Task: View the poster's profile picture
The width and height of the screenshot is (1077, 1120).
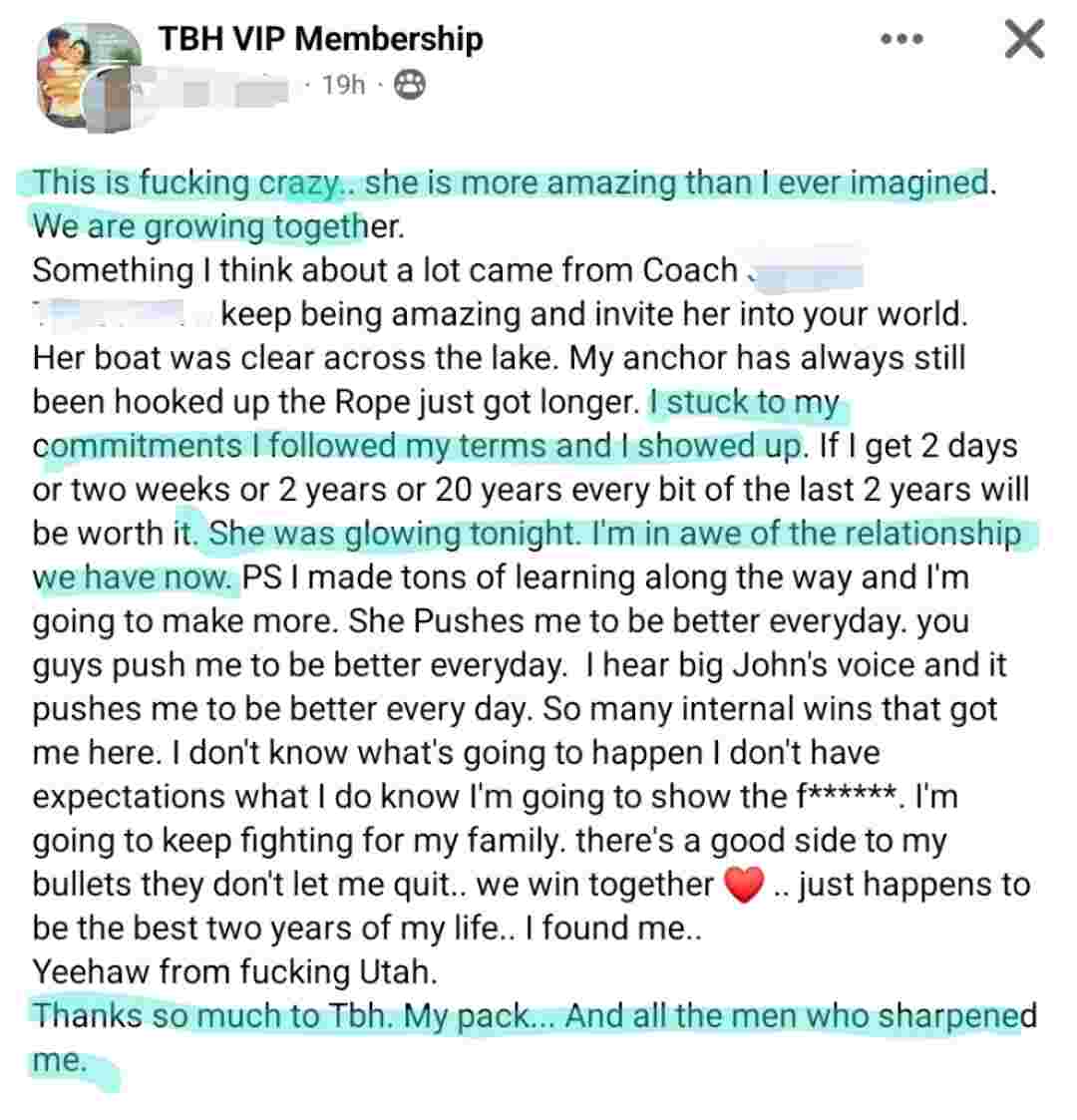Action: click(x=111, y=97)
